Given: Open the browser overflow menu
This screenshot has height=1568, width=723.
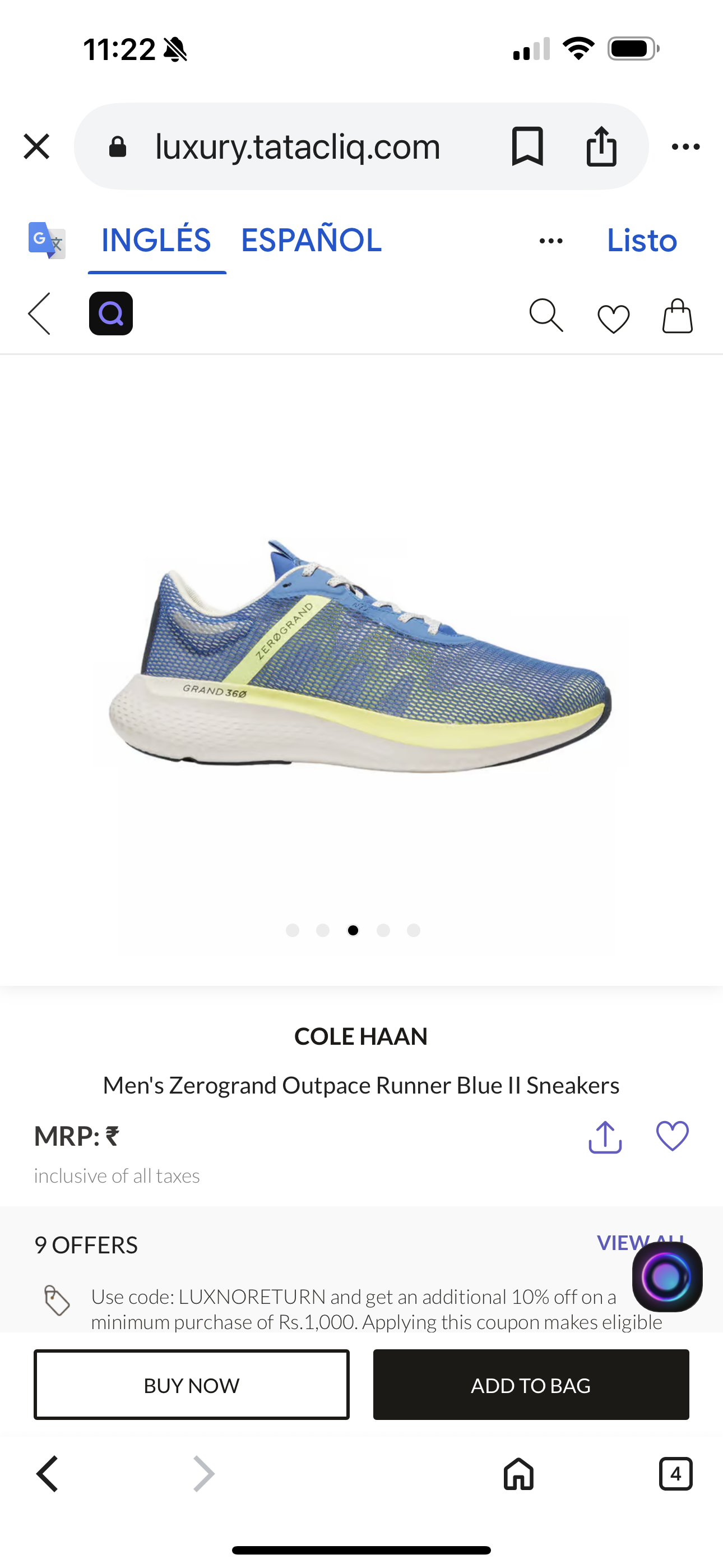Looking at the screenshot, I should pos(685,147).
